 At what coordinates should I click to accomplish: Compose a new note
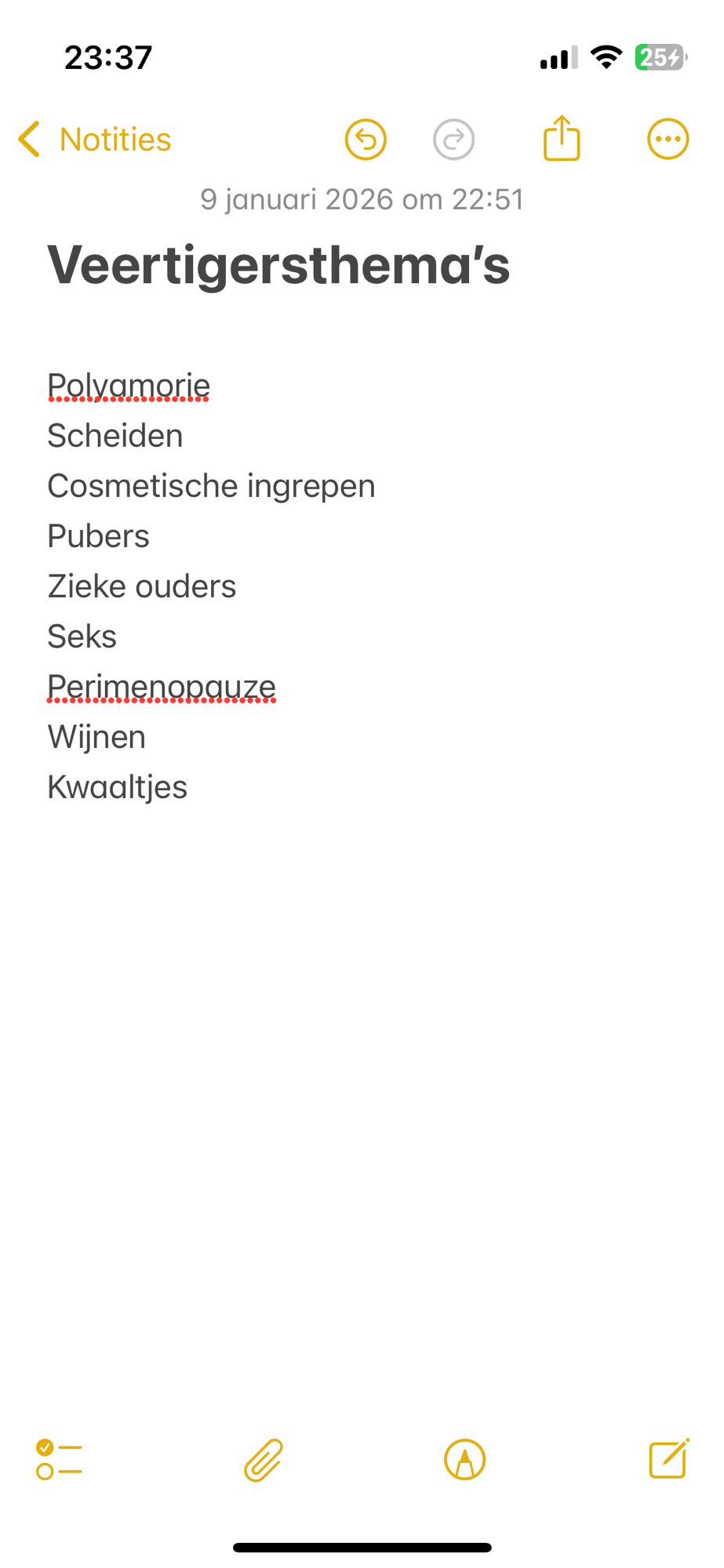(x=668, y=1459)
